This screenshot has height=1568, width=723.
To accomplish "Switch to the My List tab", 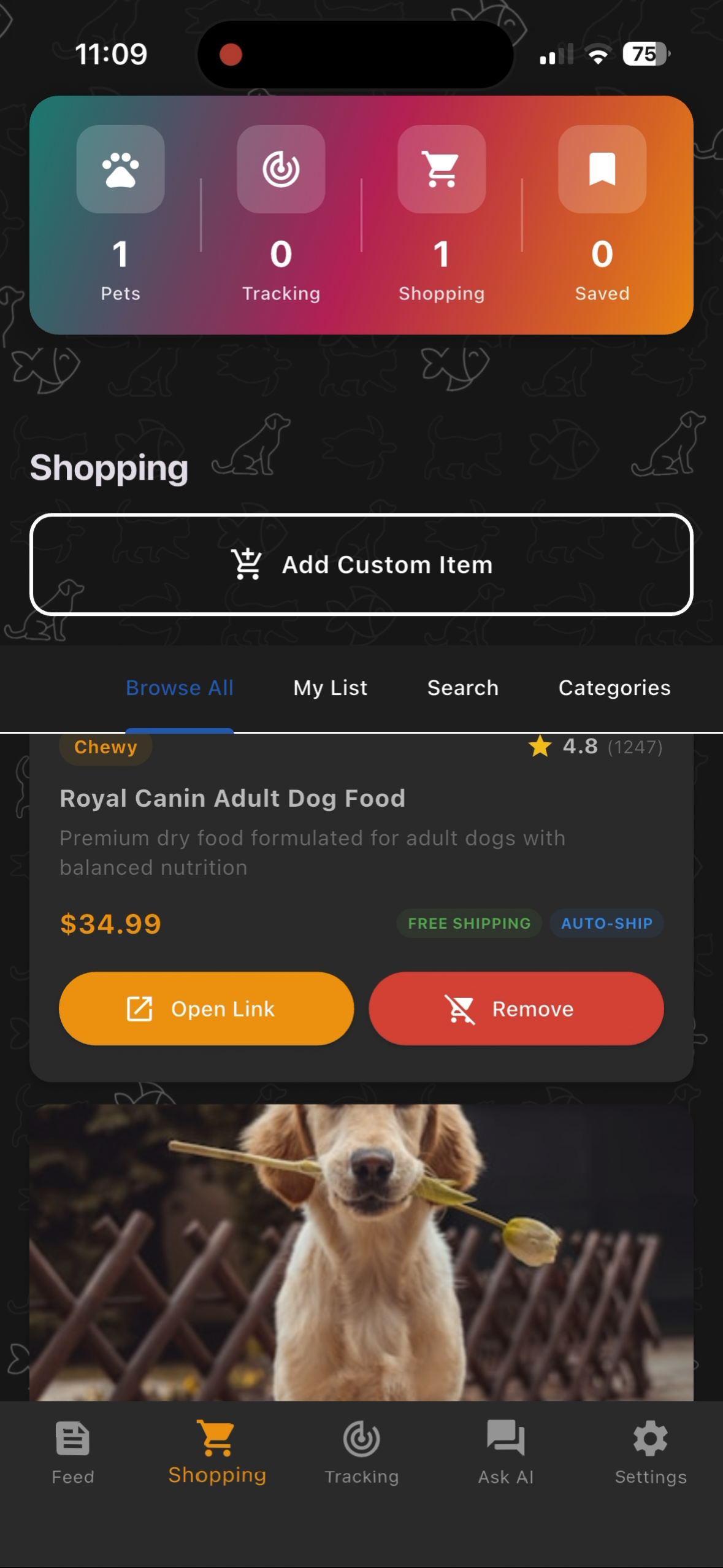I will point(330,688).
